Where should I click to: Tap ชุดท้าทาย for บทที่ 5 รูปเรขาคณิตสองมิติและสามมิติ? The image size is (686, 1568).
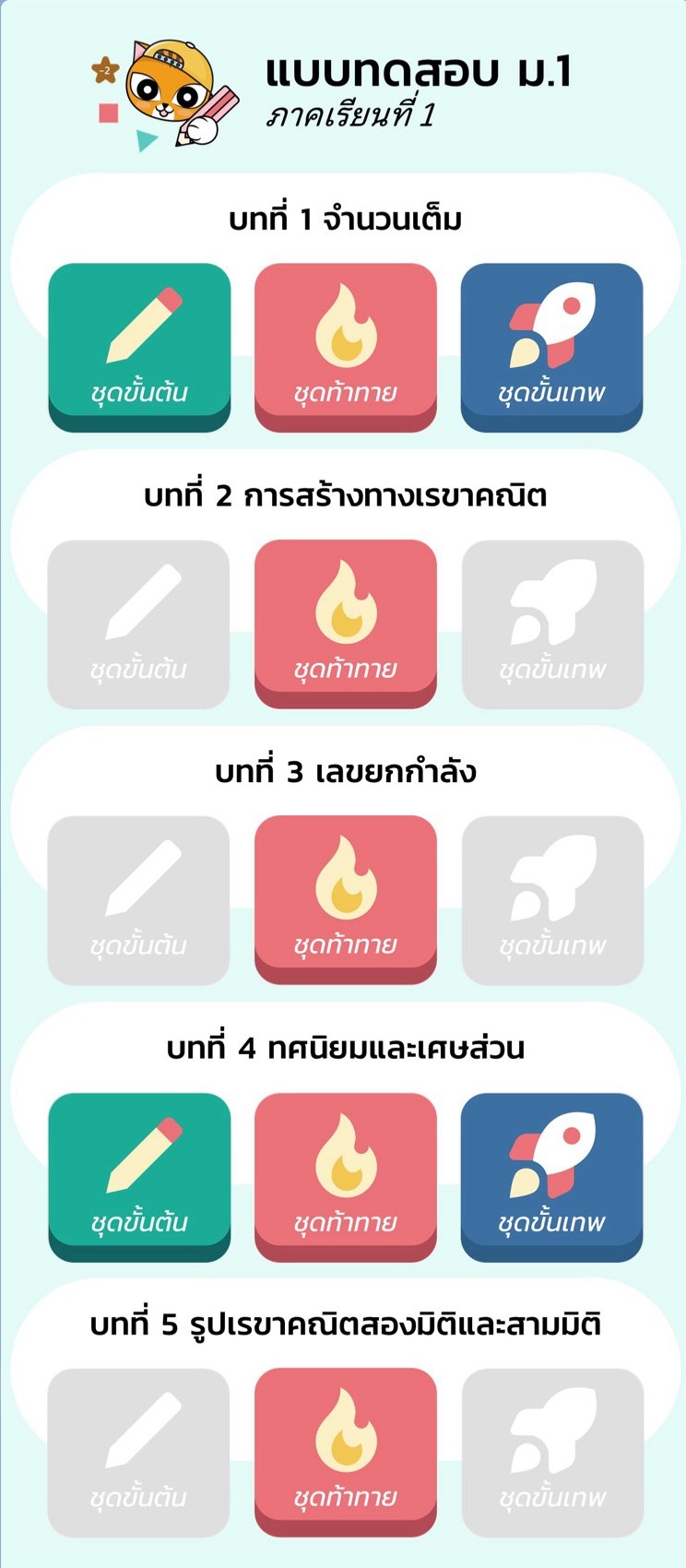point(345,1451)
